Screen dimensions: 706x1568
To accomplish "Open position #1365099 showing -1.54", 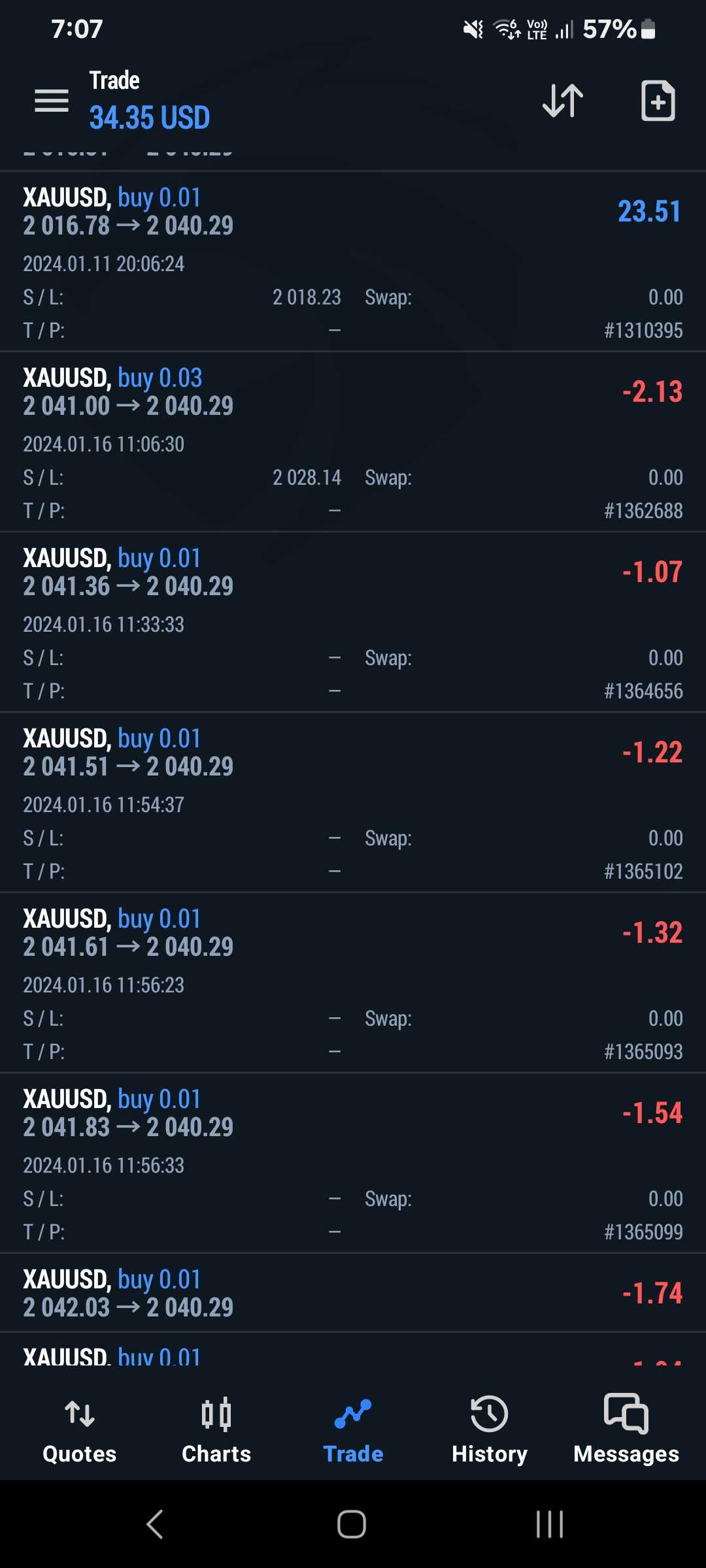I will [353, 1163].
